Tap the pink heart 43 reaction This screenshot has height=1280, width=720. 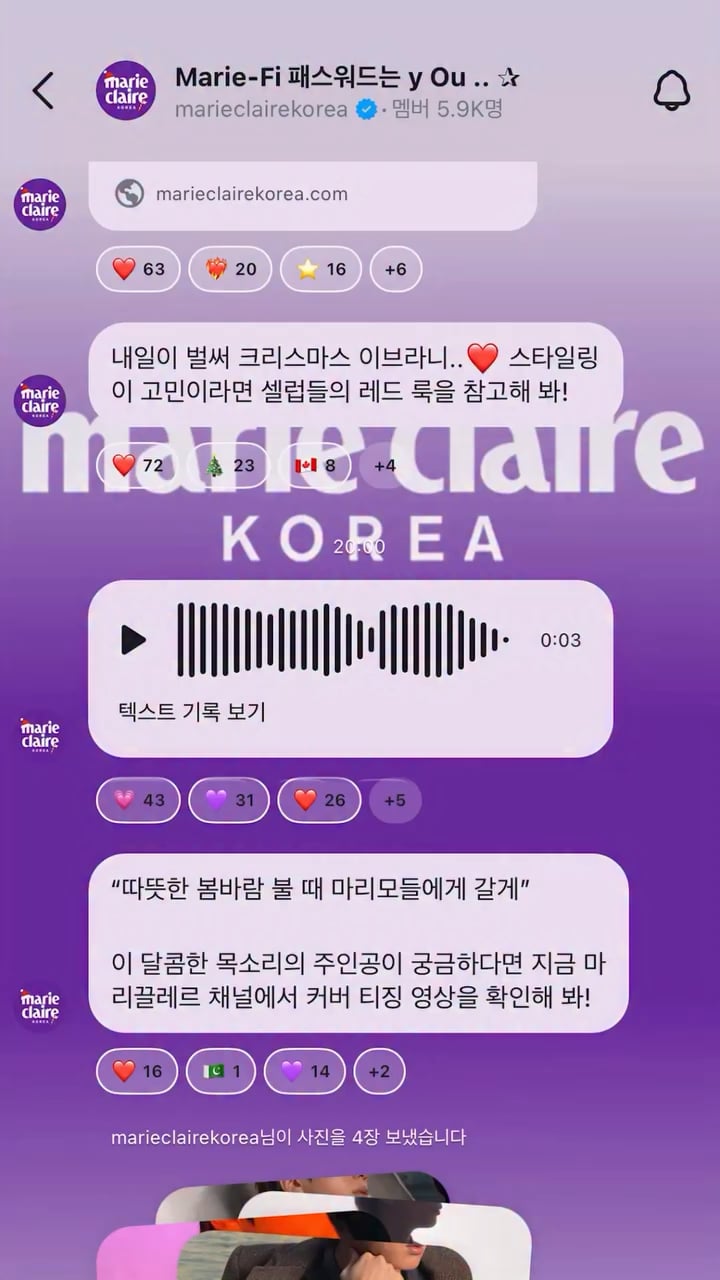tap(138, 800)
